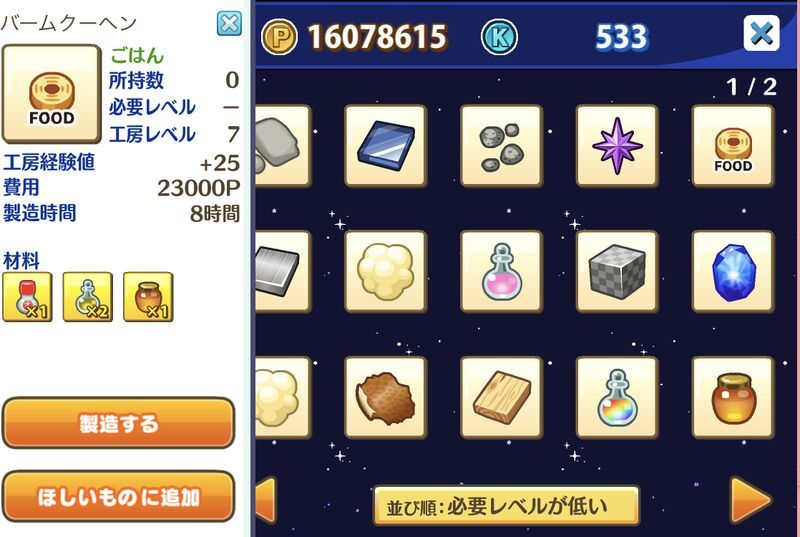Change sort order 並び順:必要レベルが低い
This screenshot has height=537, width=800.
pyautogui.click(x=506, y=505)
